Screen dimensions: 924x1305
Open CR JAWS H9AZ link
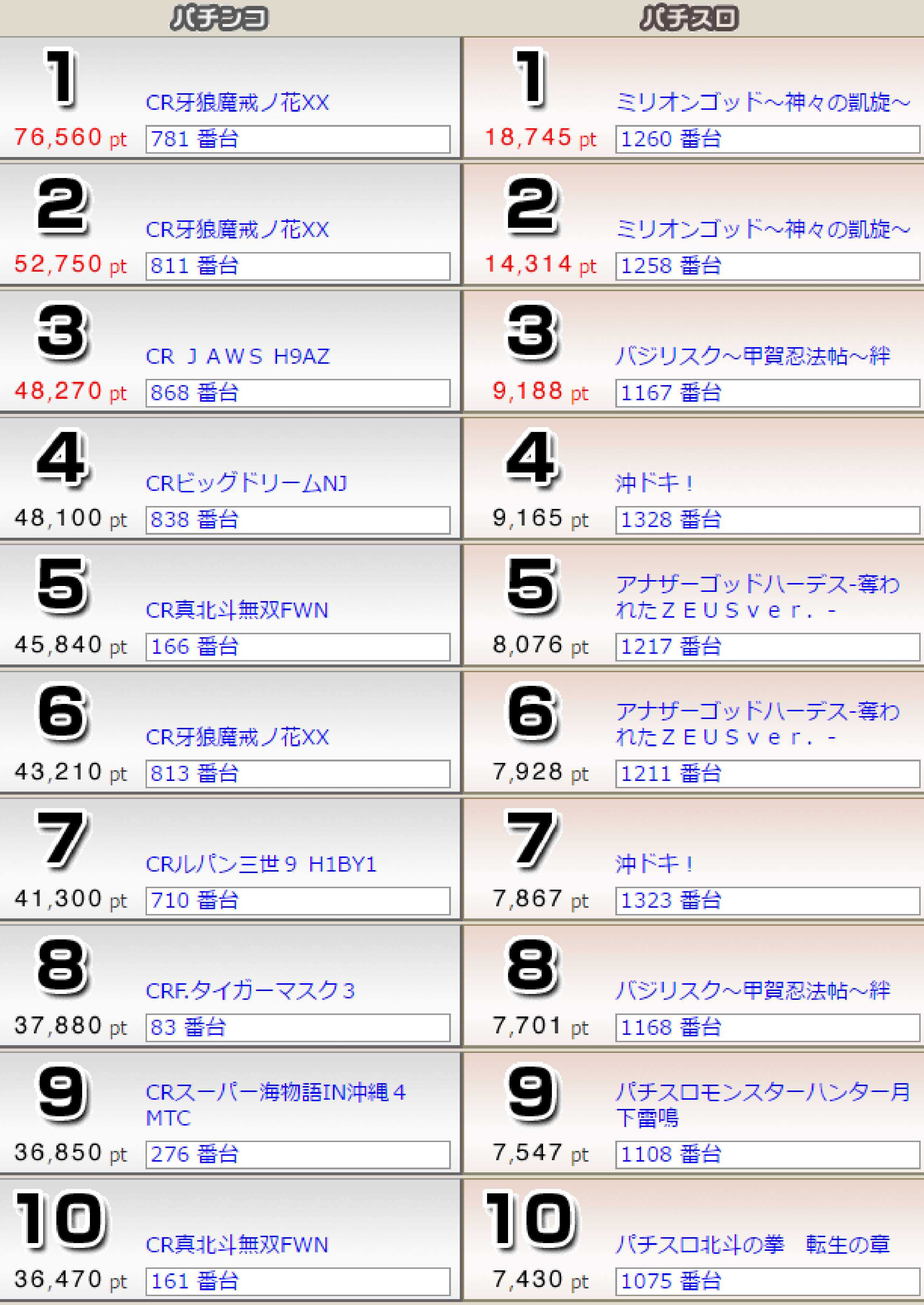[x=237, y=357]
